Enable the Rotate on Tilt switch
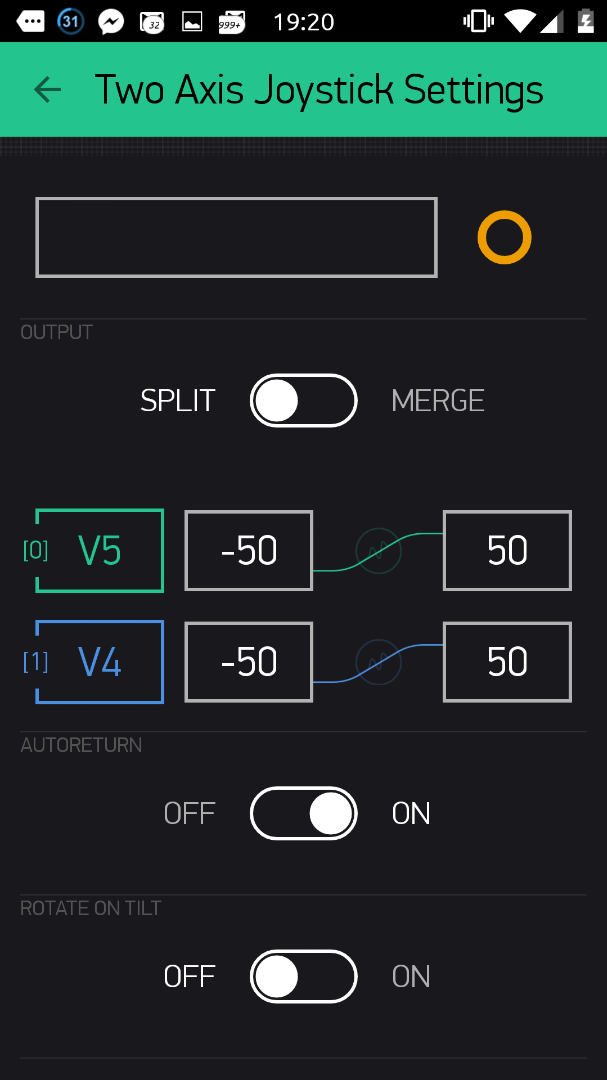The image size is (607, 1080). pyautogui.click(x=303, y=977)
